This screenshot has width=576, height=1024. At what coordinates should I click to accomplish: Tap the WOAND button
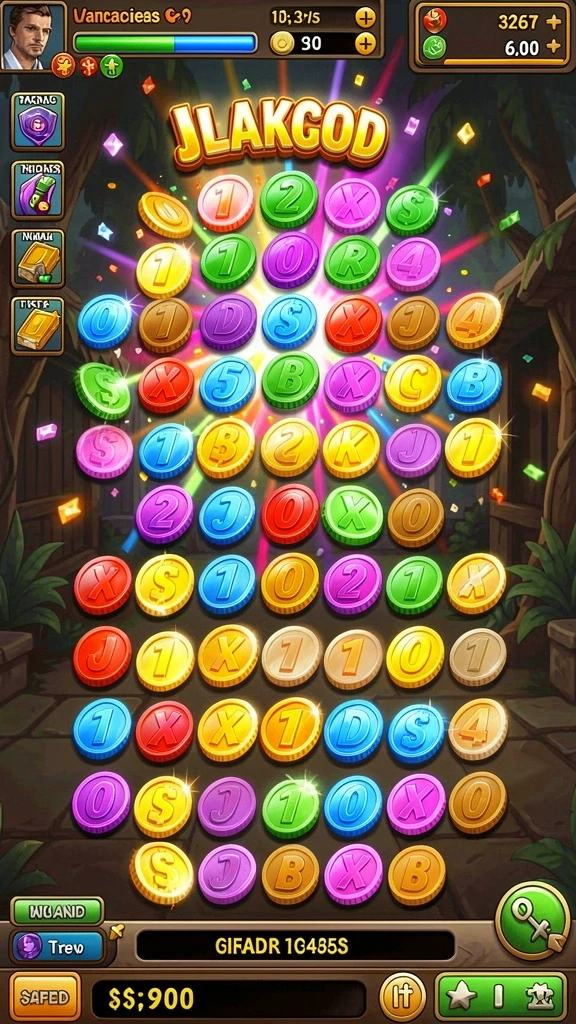click(x=57, y=911)
